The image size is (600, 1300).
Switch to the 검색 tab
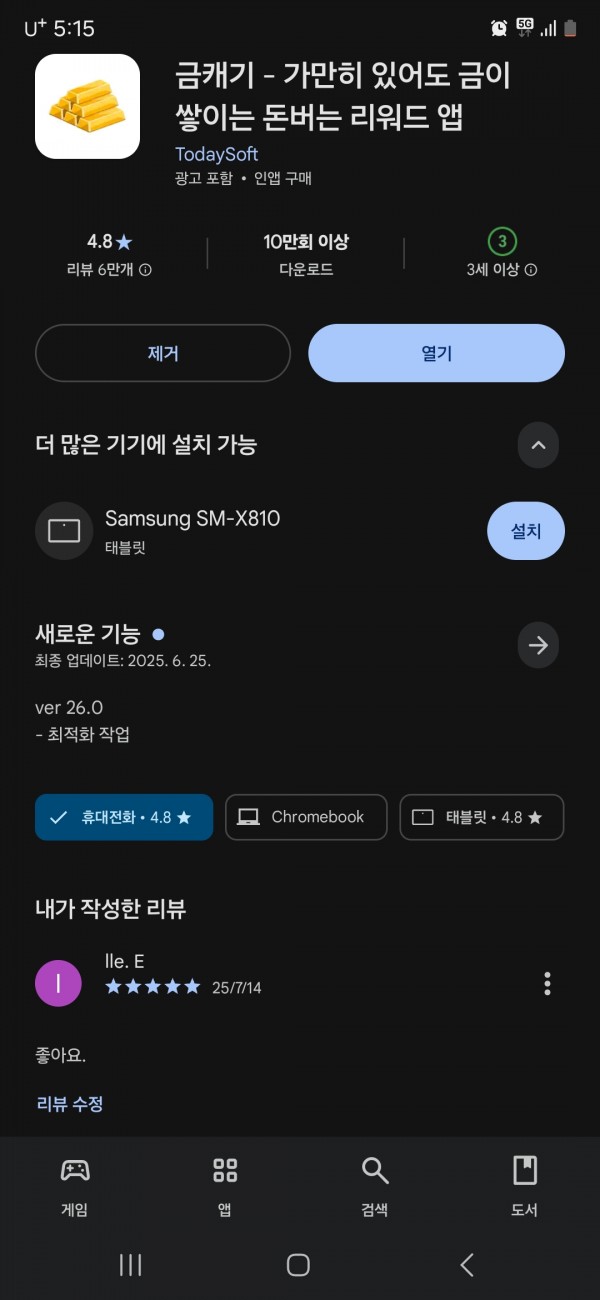coord(375,1186)
